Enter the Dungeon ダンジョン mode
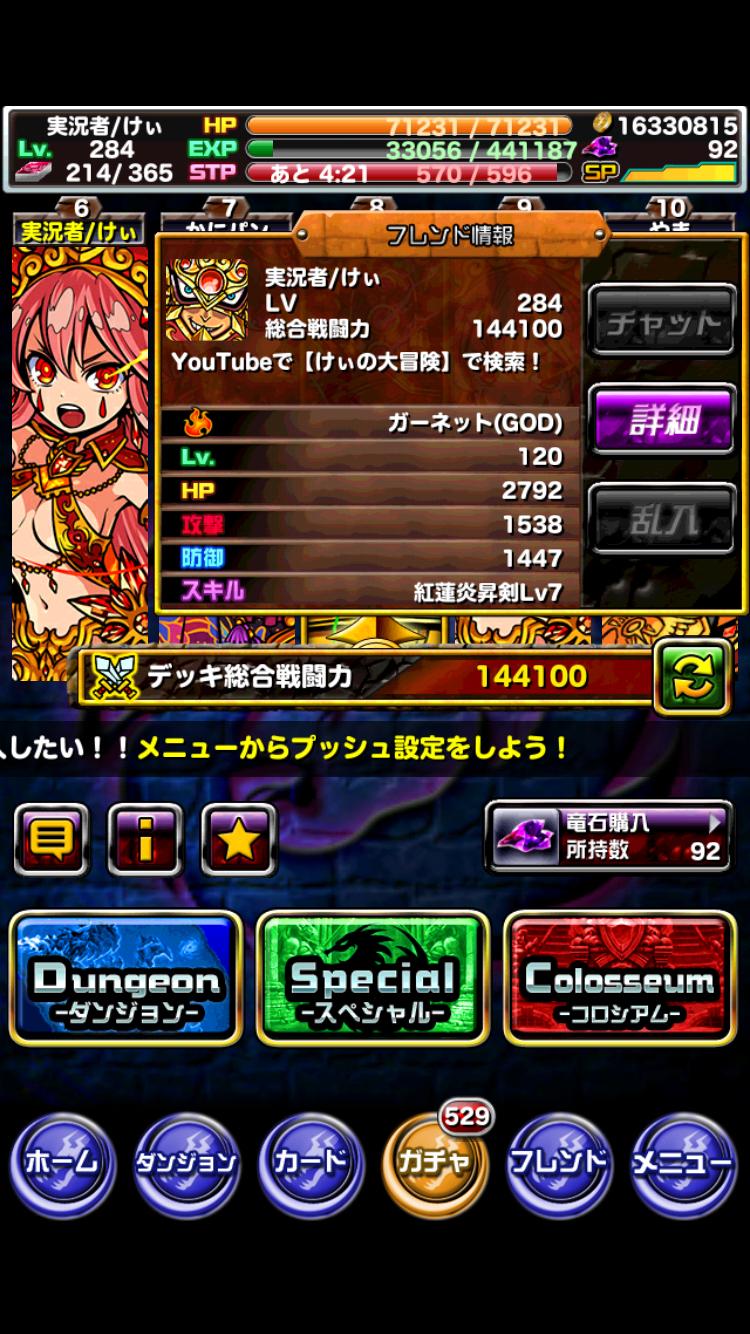Image resolution: width=750 pixels, height=1334 pixels. (126, 978)
